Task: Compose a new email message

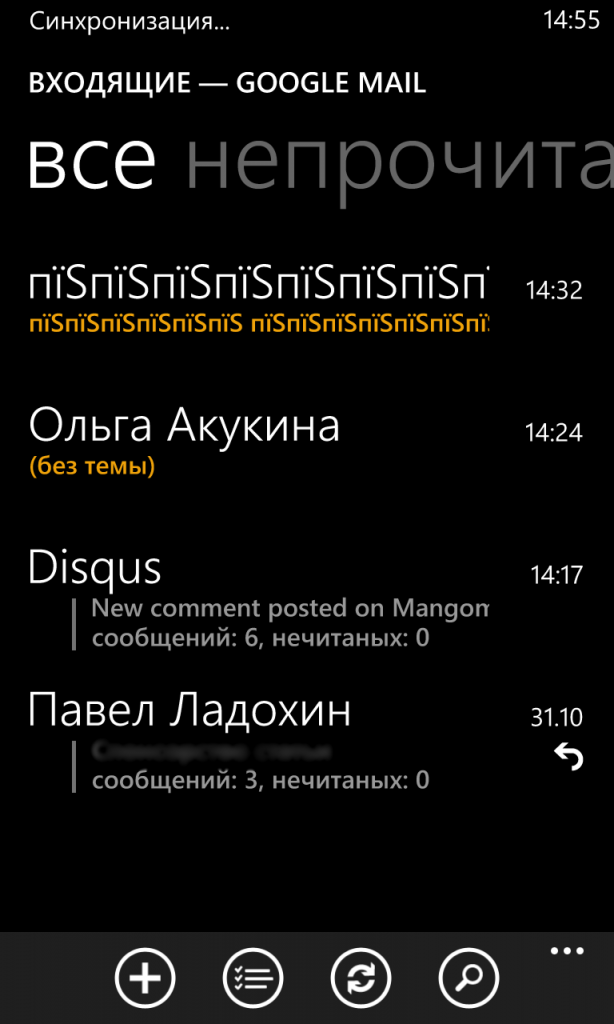Action: (145, 976)
